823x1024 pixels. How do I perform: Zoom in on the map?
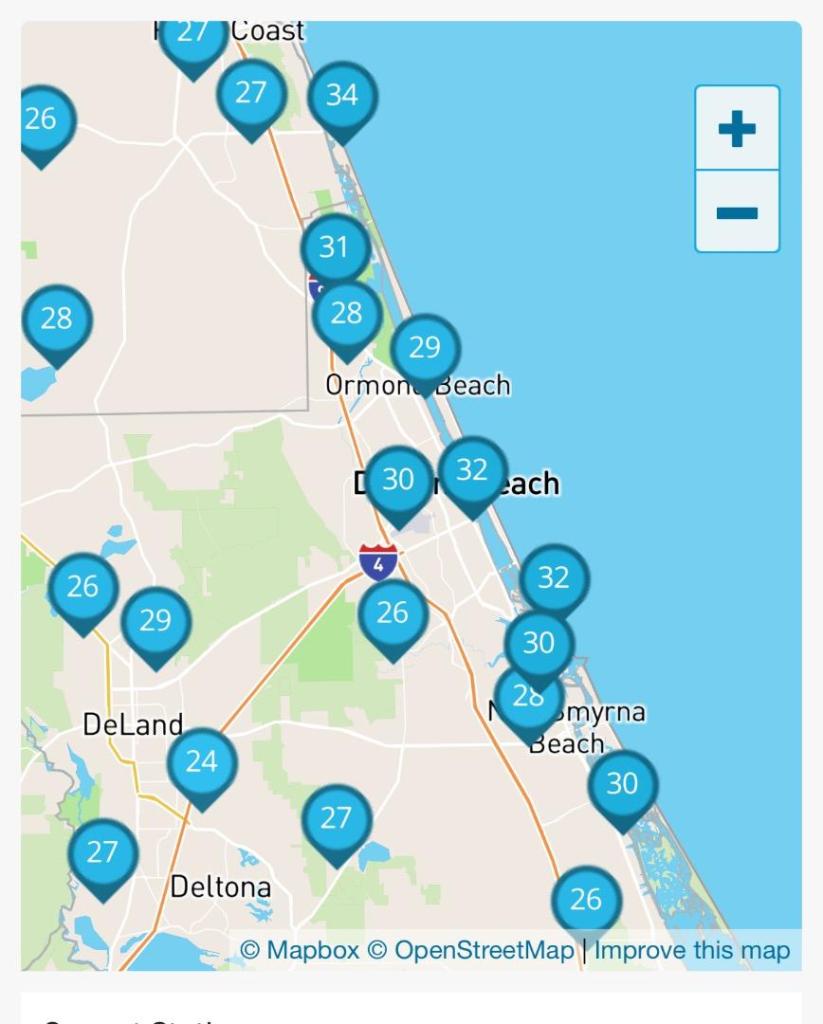[x=737, y=128]
